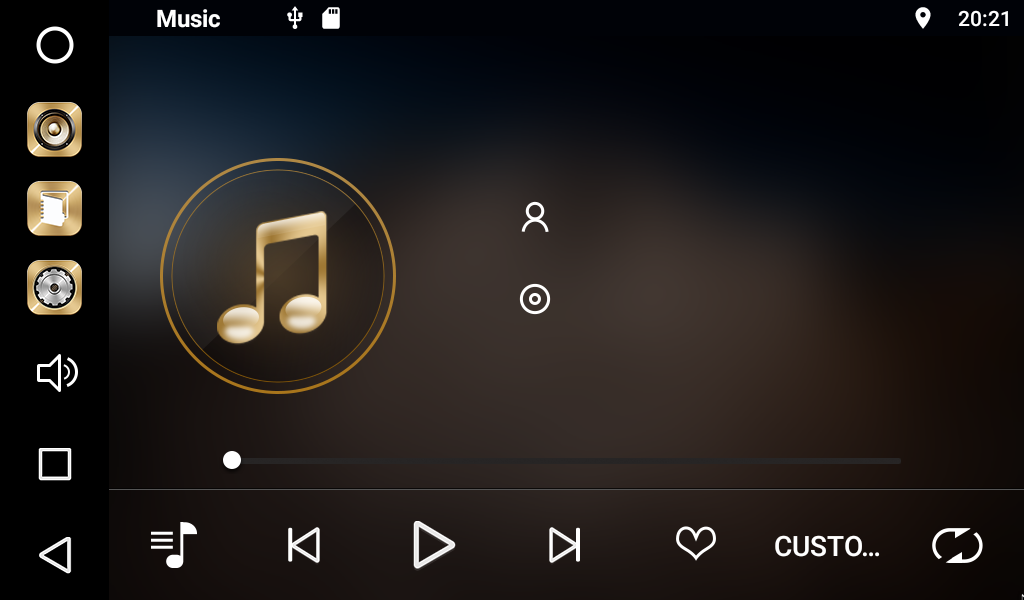1024x600 pixels.
Task: Skip to the next track
Action: coord(564,545)
